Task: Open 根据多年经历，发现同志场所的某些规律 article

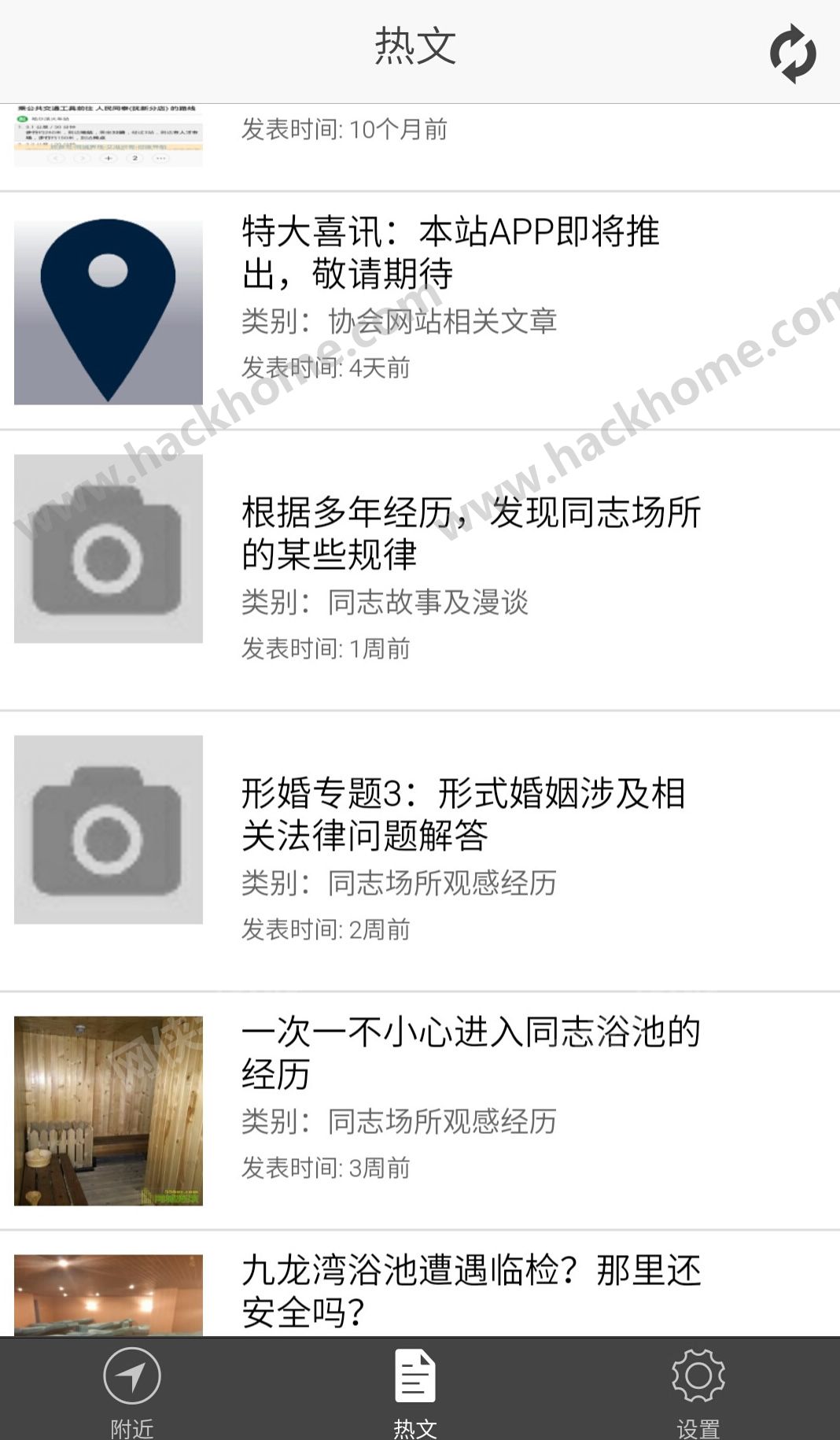Action: (x=470, y=534)
